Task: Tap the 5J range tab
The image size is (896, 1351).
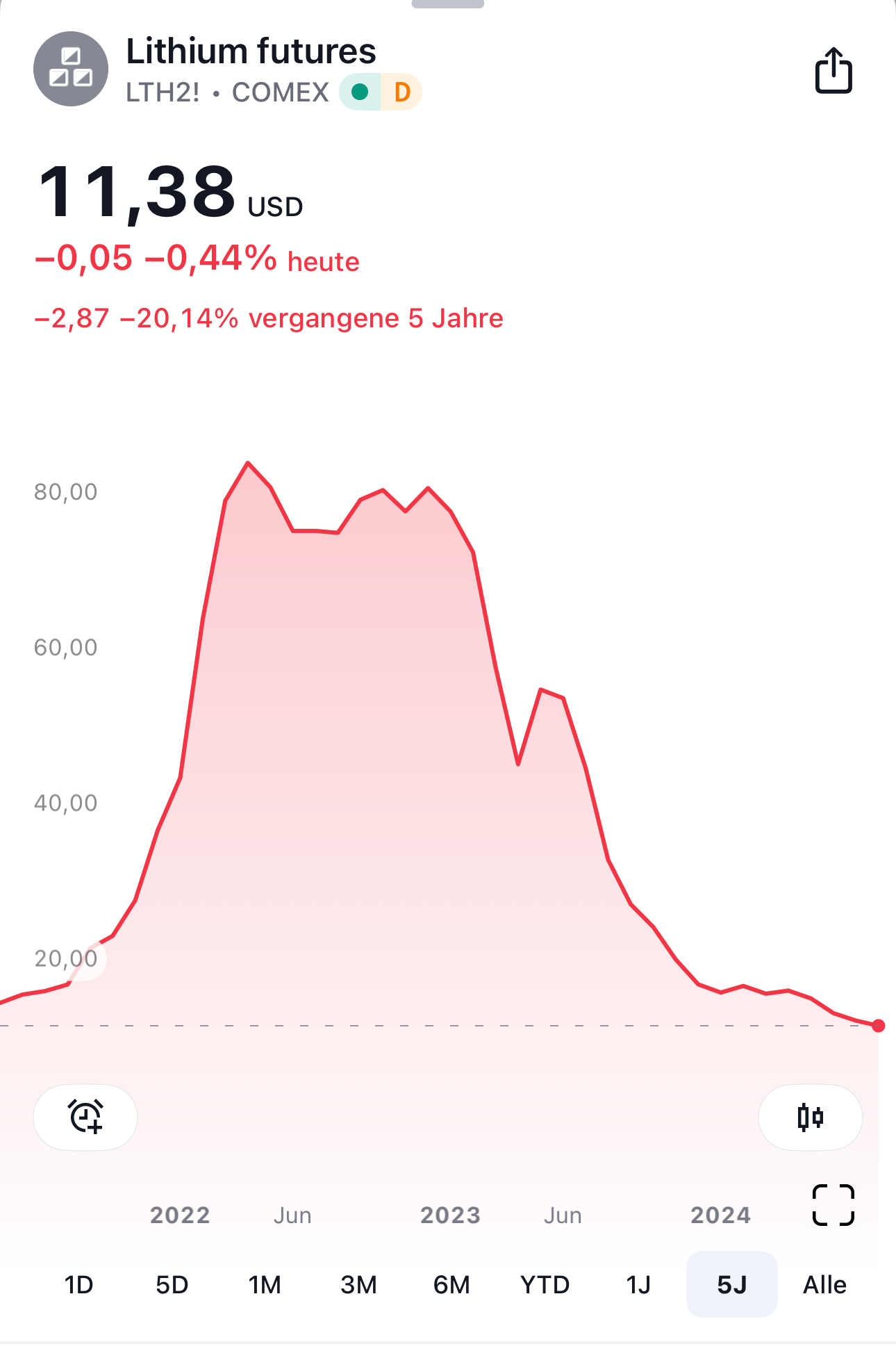Action: click(x=731, y=1284)
